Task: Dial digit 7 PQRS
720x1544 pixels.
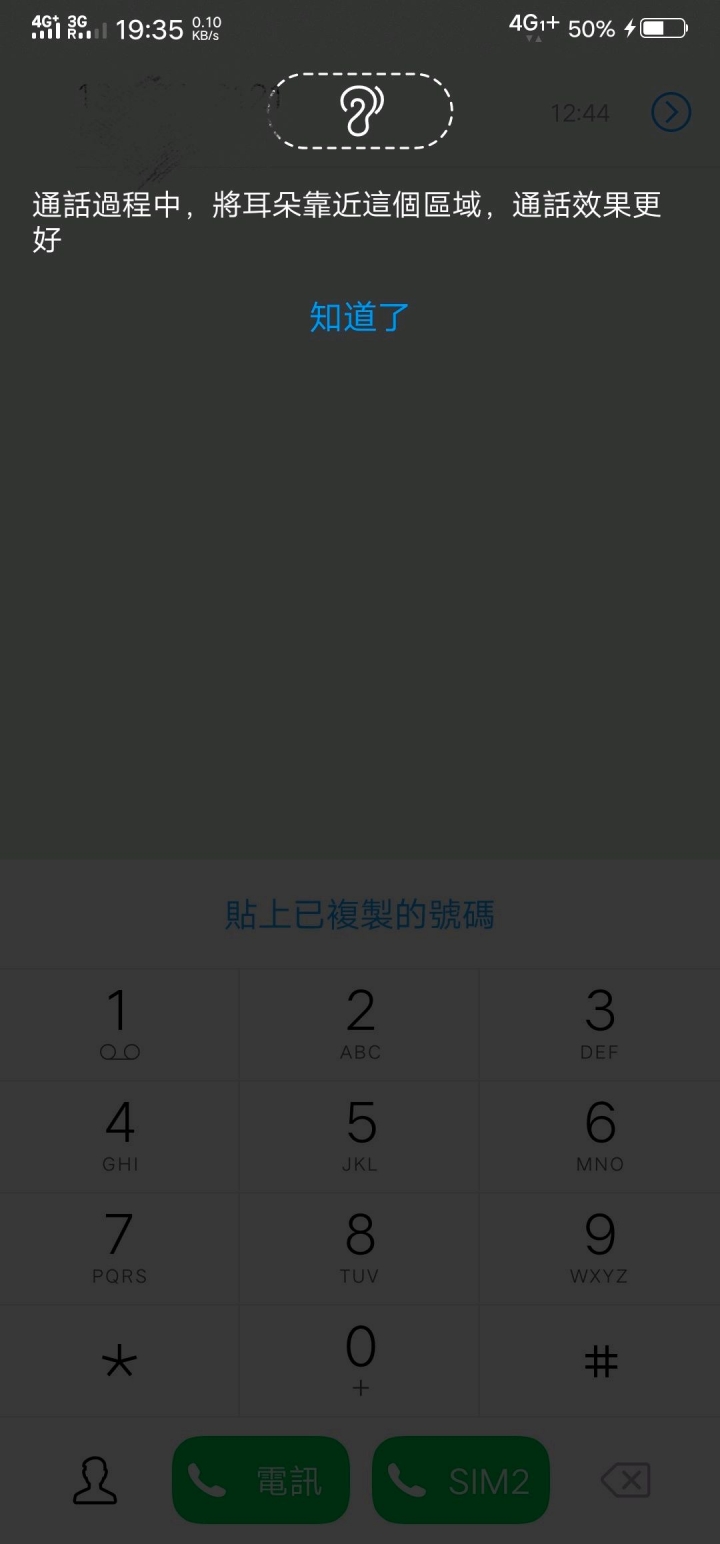Action: click(119, 1248)
